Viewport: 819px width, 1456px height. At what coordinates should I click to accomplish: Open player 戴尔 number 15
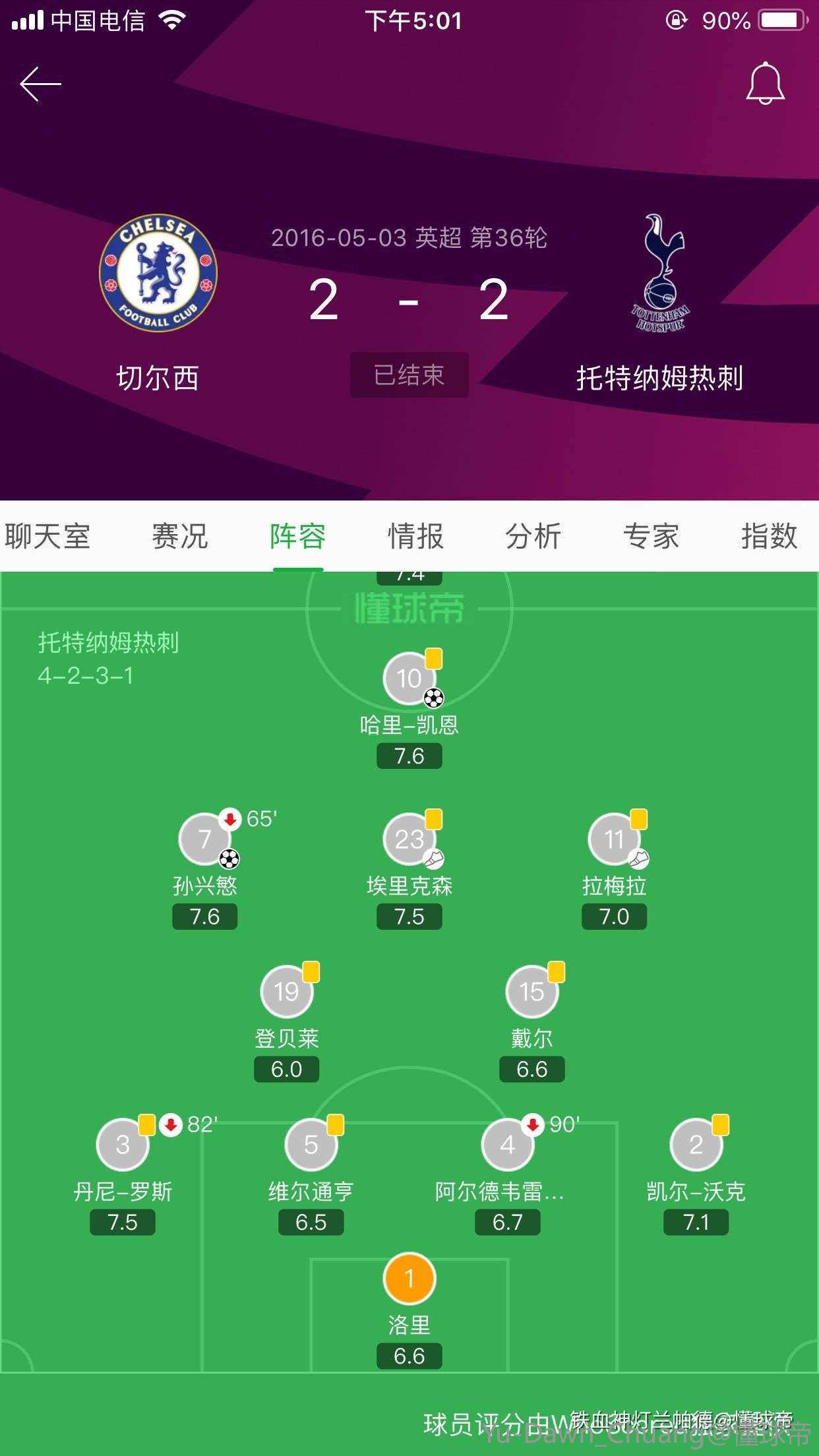[x=531, y=992]
